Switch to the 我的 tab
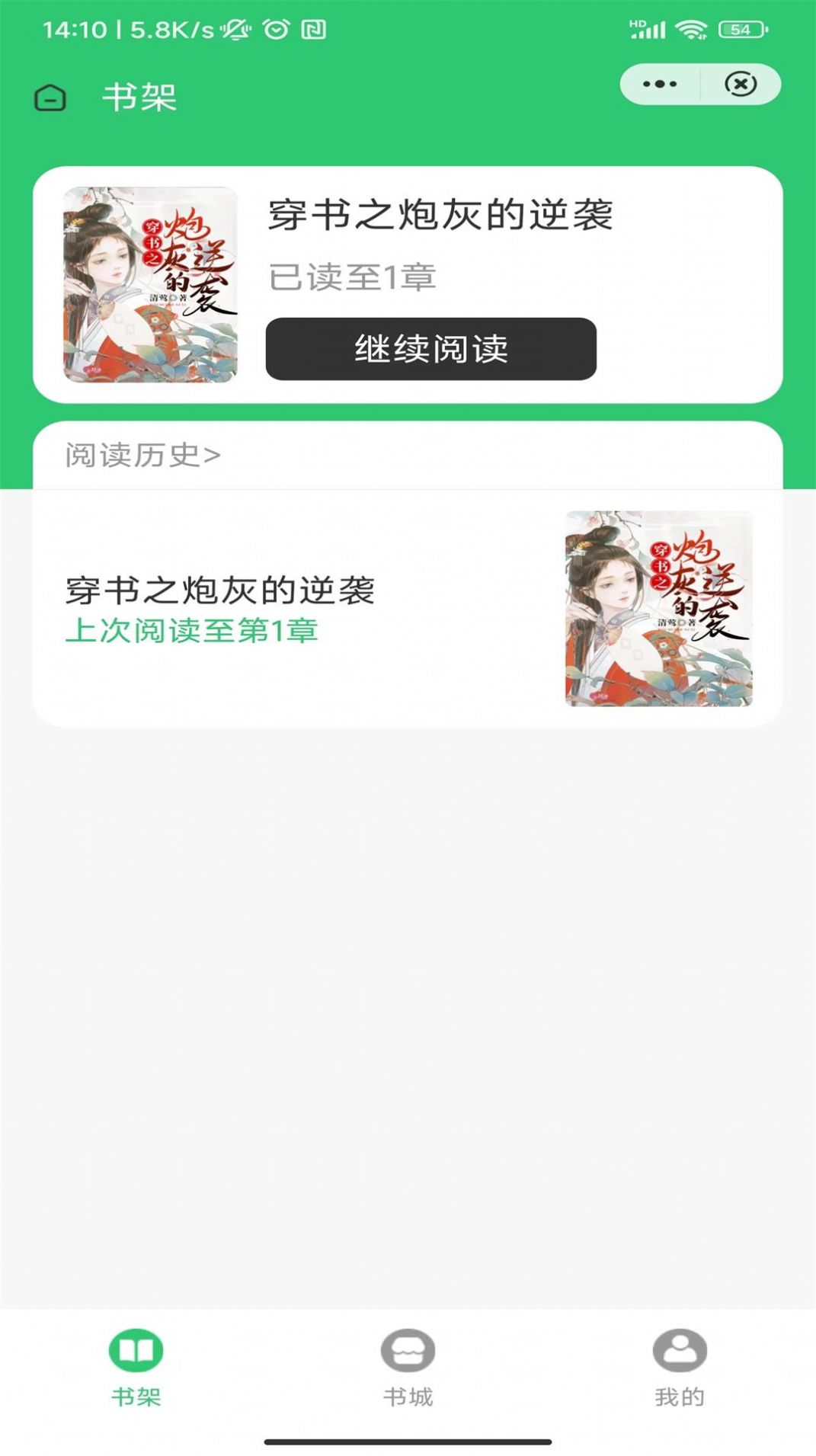816x1456 pixels. coord(679,1368)
